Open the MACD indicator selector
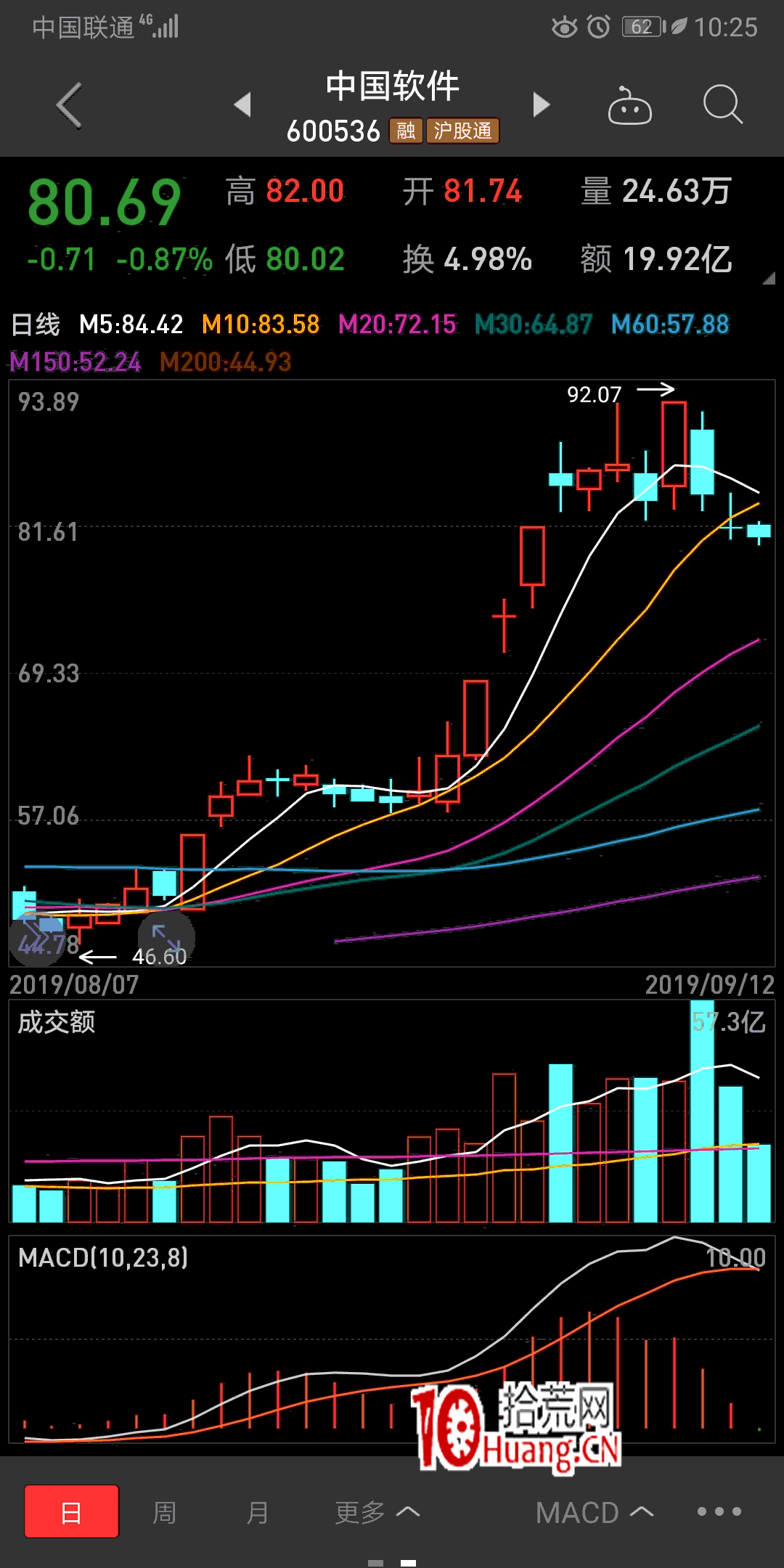 (x=594, y=1513)
